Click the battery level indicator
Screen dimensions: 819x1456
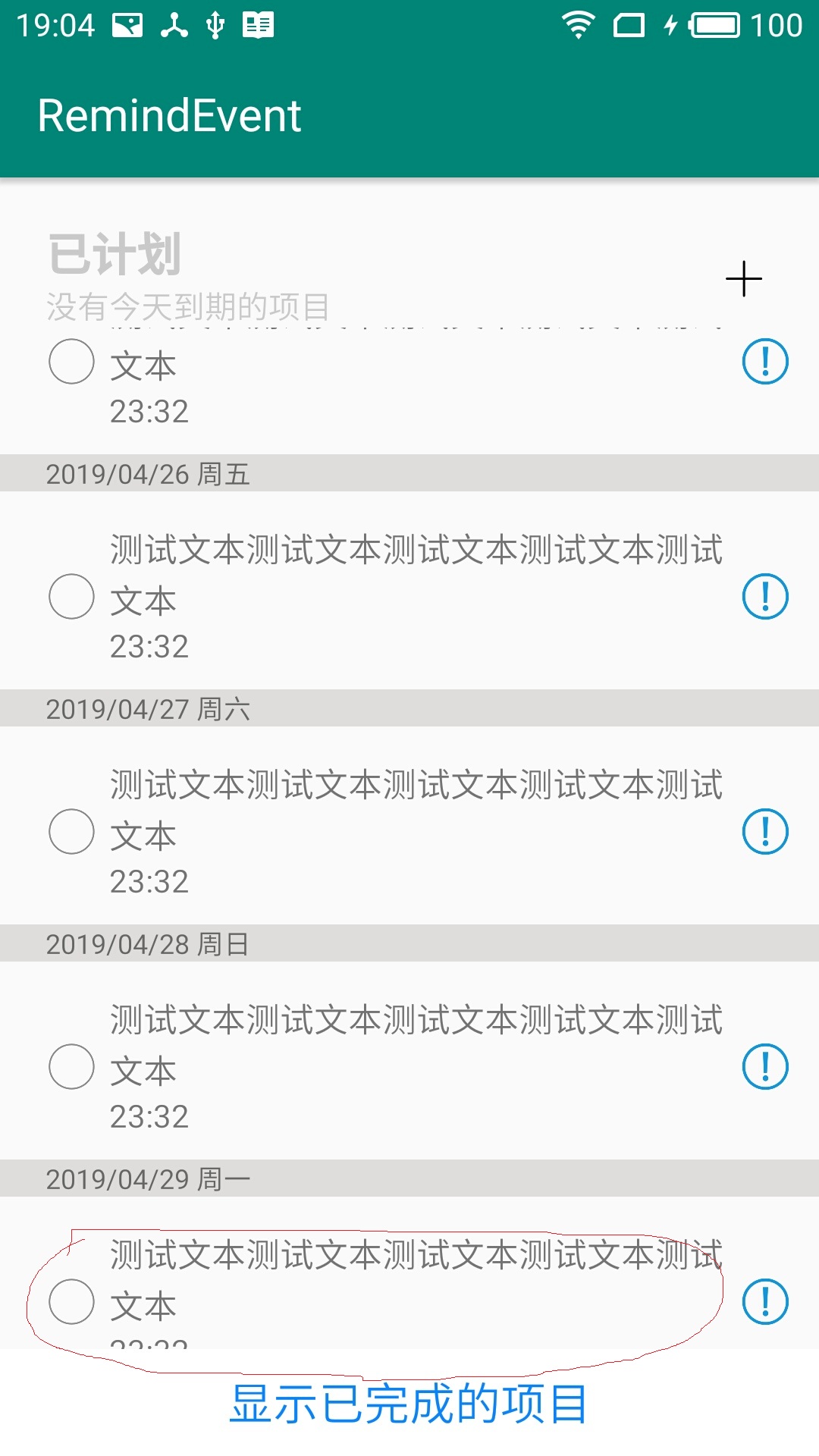tap(714, 25)
